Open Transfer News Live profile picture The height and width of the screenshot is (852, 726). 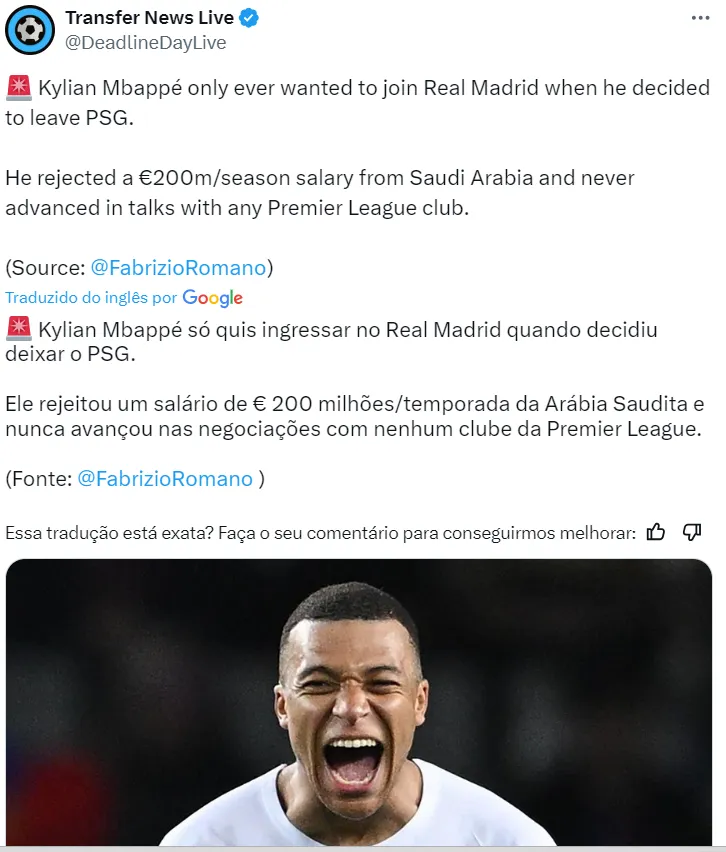click(29, 30)
